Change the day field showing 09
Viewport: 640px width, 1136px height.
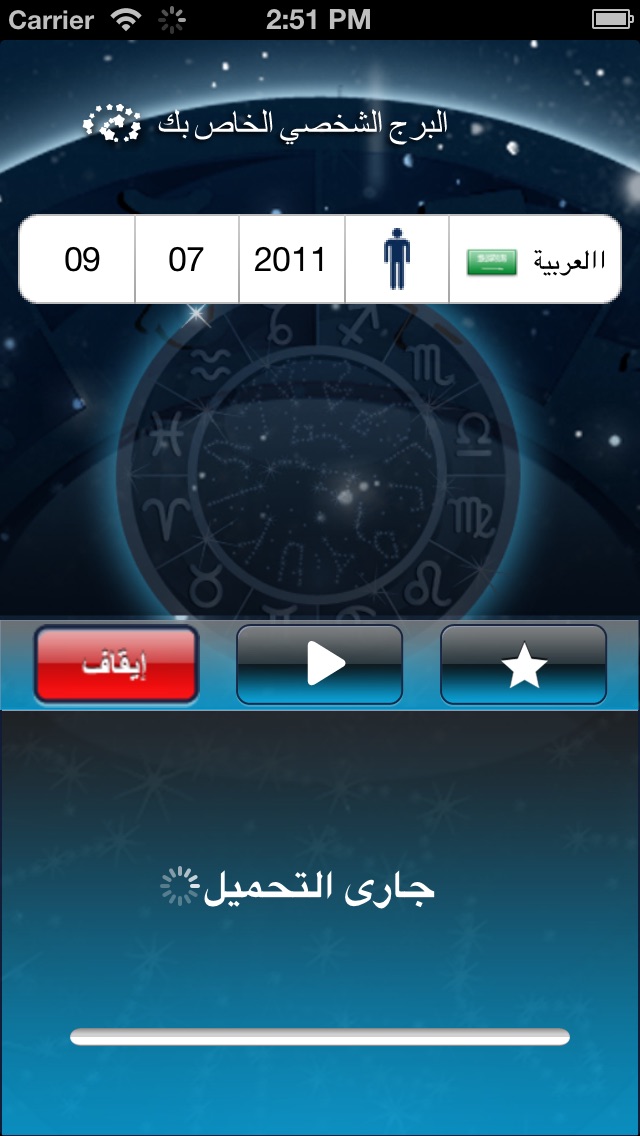coord(80,260)
